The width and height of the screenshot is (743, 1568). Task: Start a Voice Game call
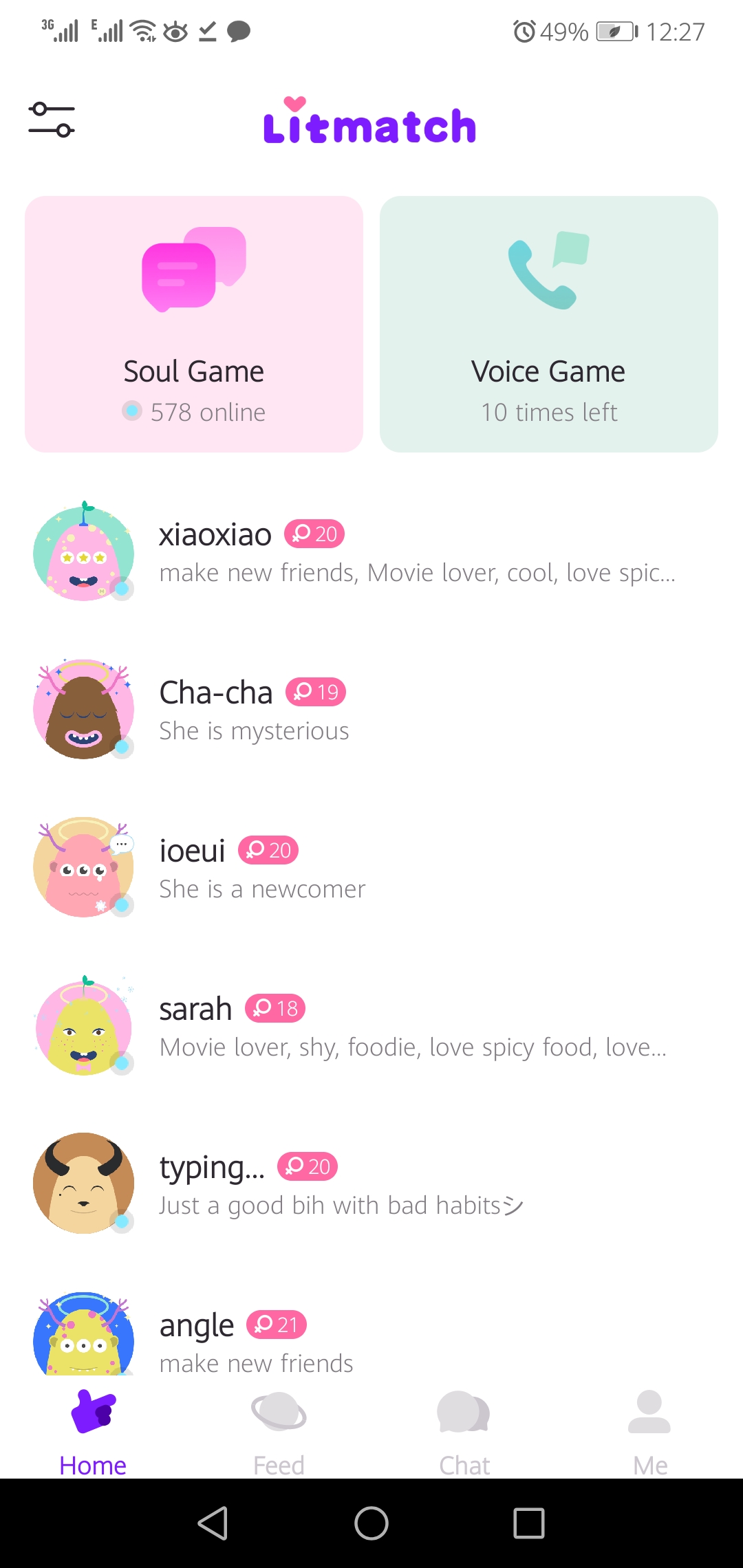coord(548,324)
